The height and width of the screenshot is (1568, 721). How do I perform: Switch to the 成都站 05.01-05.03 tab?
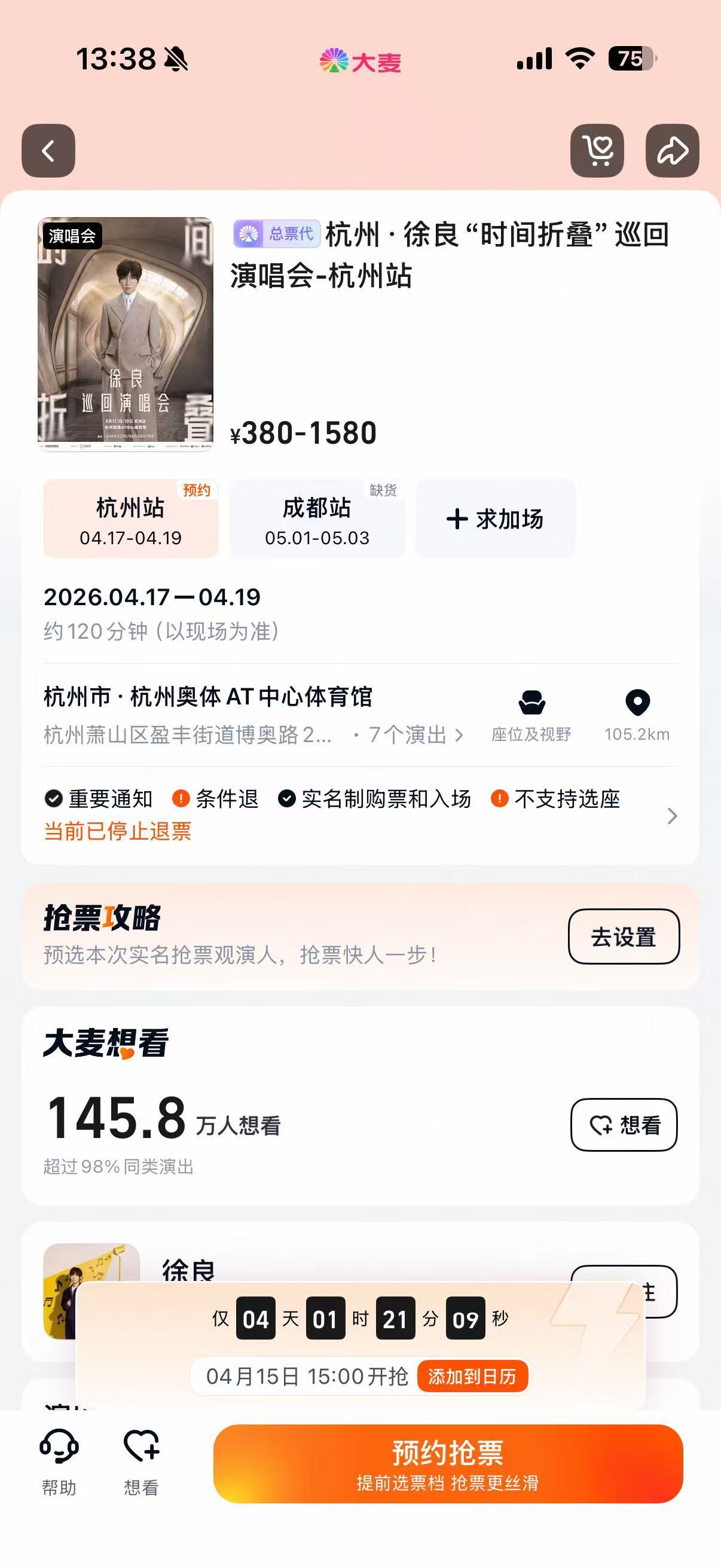coord(317,518)
